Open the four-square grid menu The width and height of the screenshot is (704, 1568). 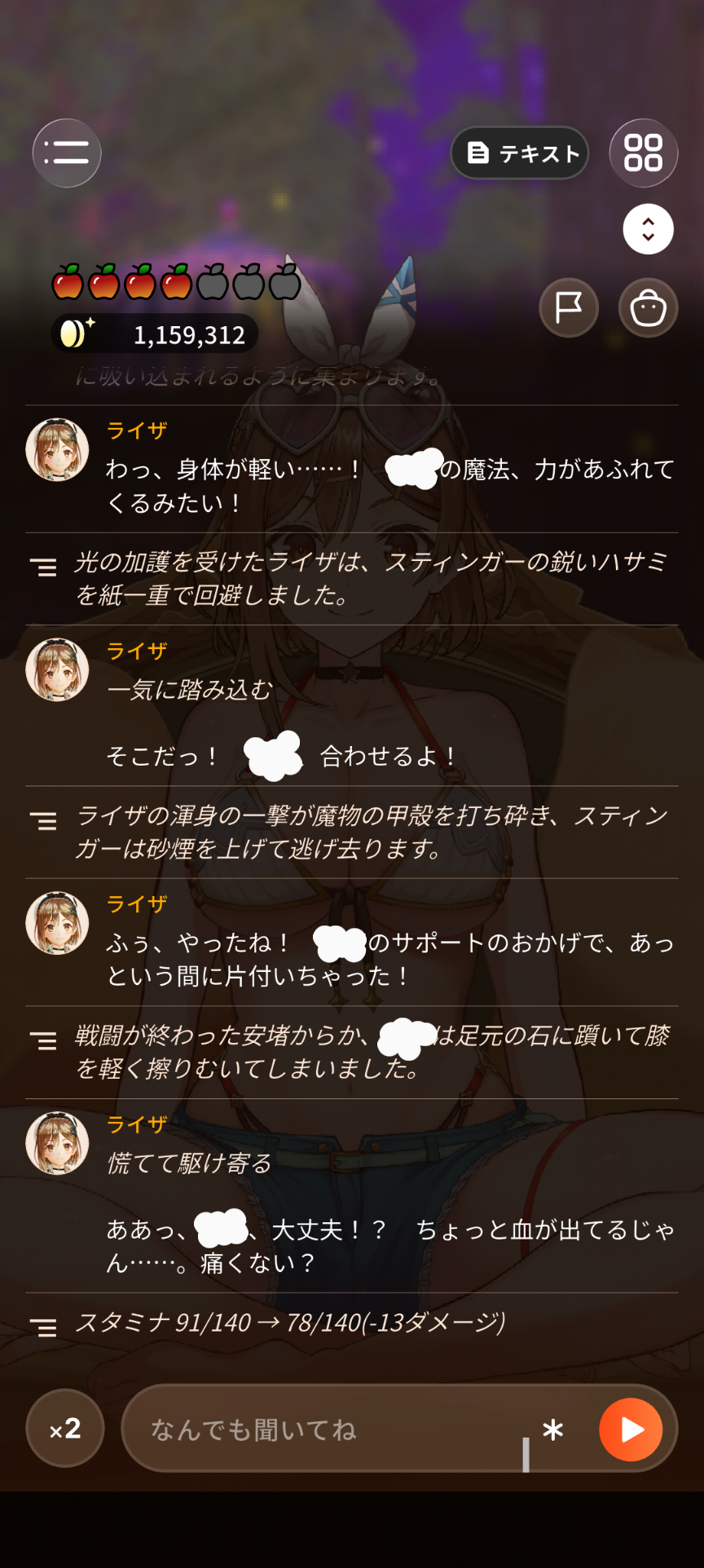[644, 152]
